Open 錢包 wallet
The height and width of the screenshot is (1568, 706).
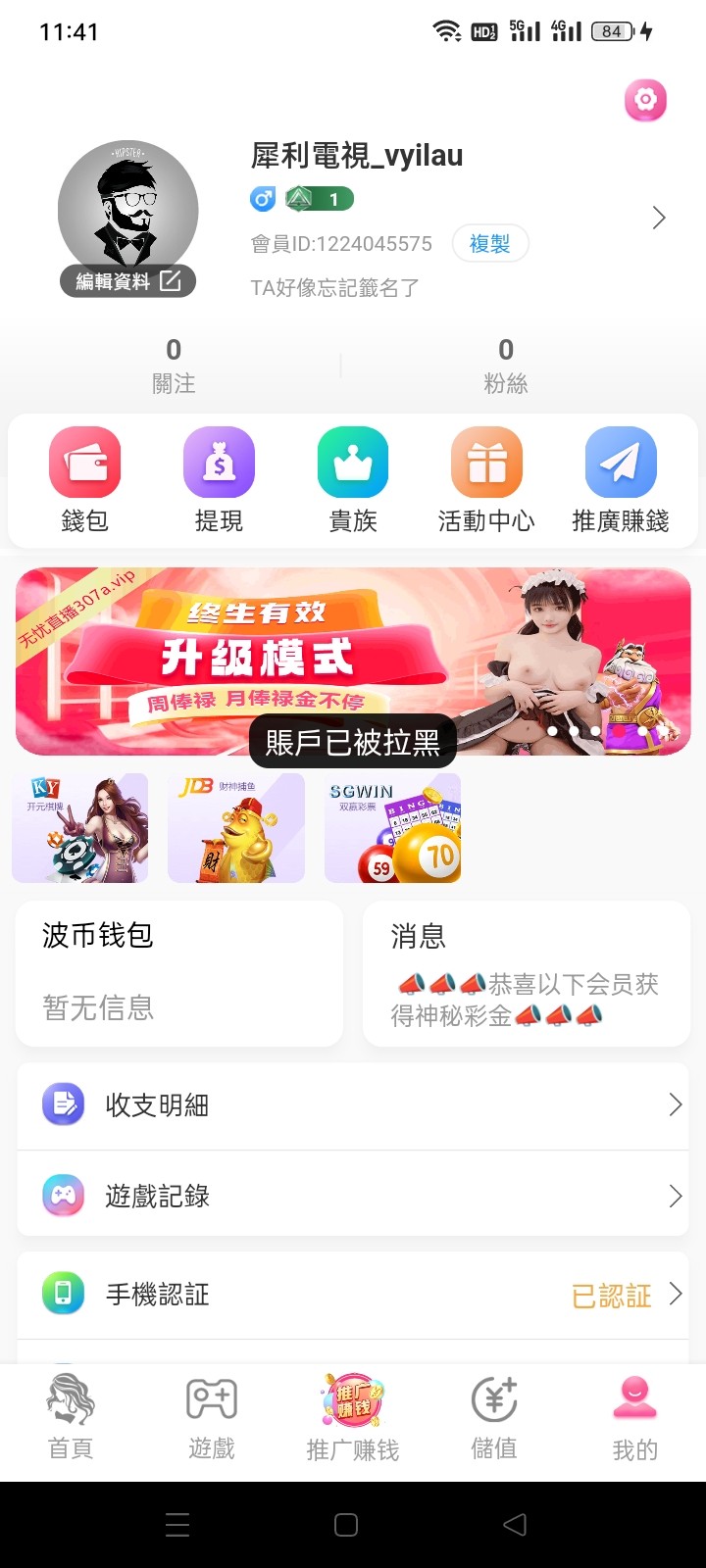tap(84, 479)
